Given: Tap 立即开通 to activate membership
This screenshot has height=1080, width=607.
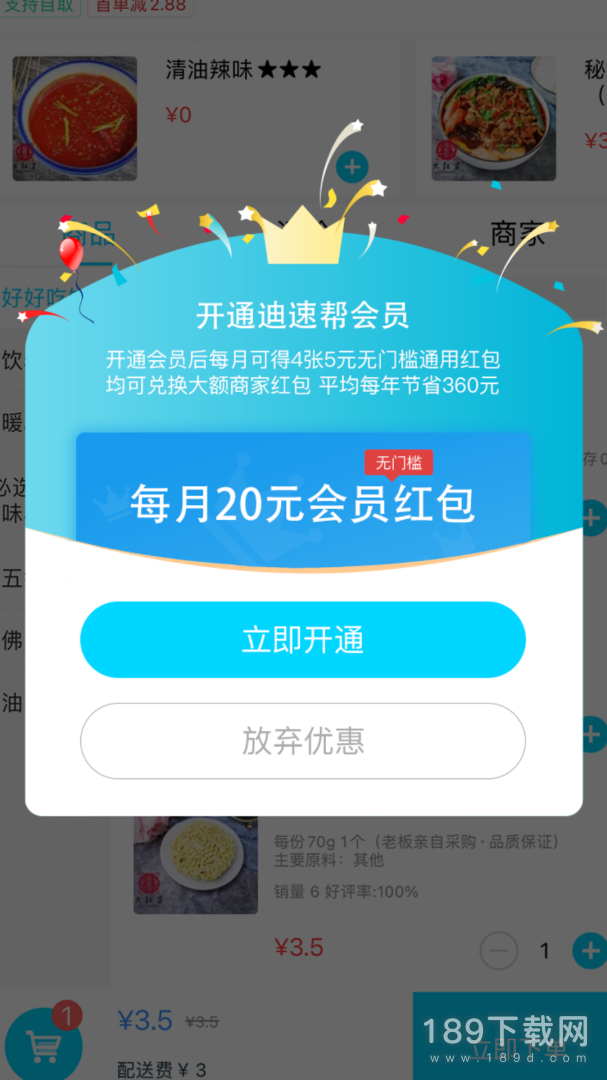Looking at the screenshot, I should tap(303, 640).
